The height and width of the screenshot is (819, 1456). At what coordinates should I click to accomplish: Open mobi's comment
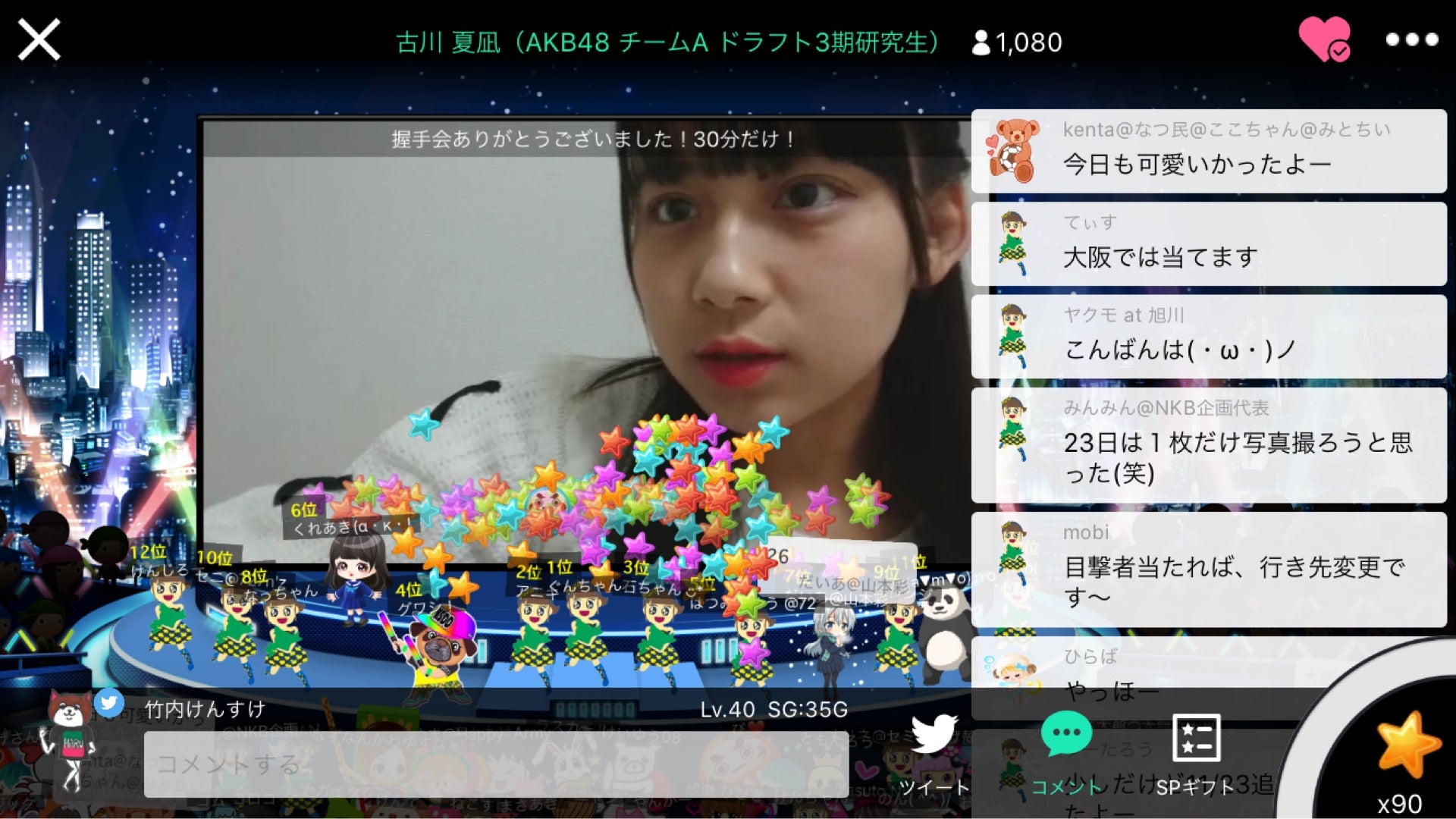coord(1209,569)
